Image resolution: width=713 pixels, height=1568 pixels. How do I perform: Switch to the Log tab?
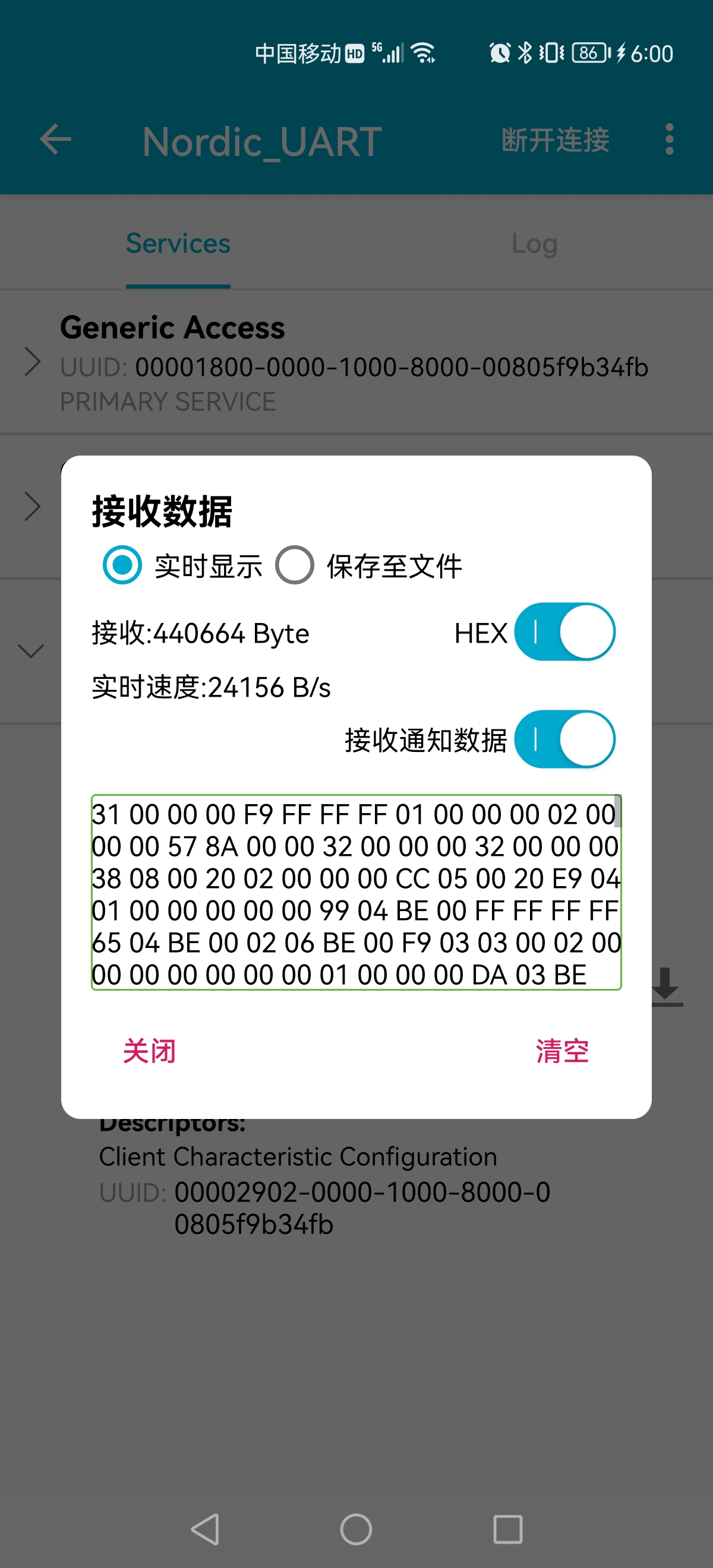[x=535, y=244]
